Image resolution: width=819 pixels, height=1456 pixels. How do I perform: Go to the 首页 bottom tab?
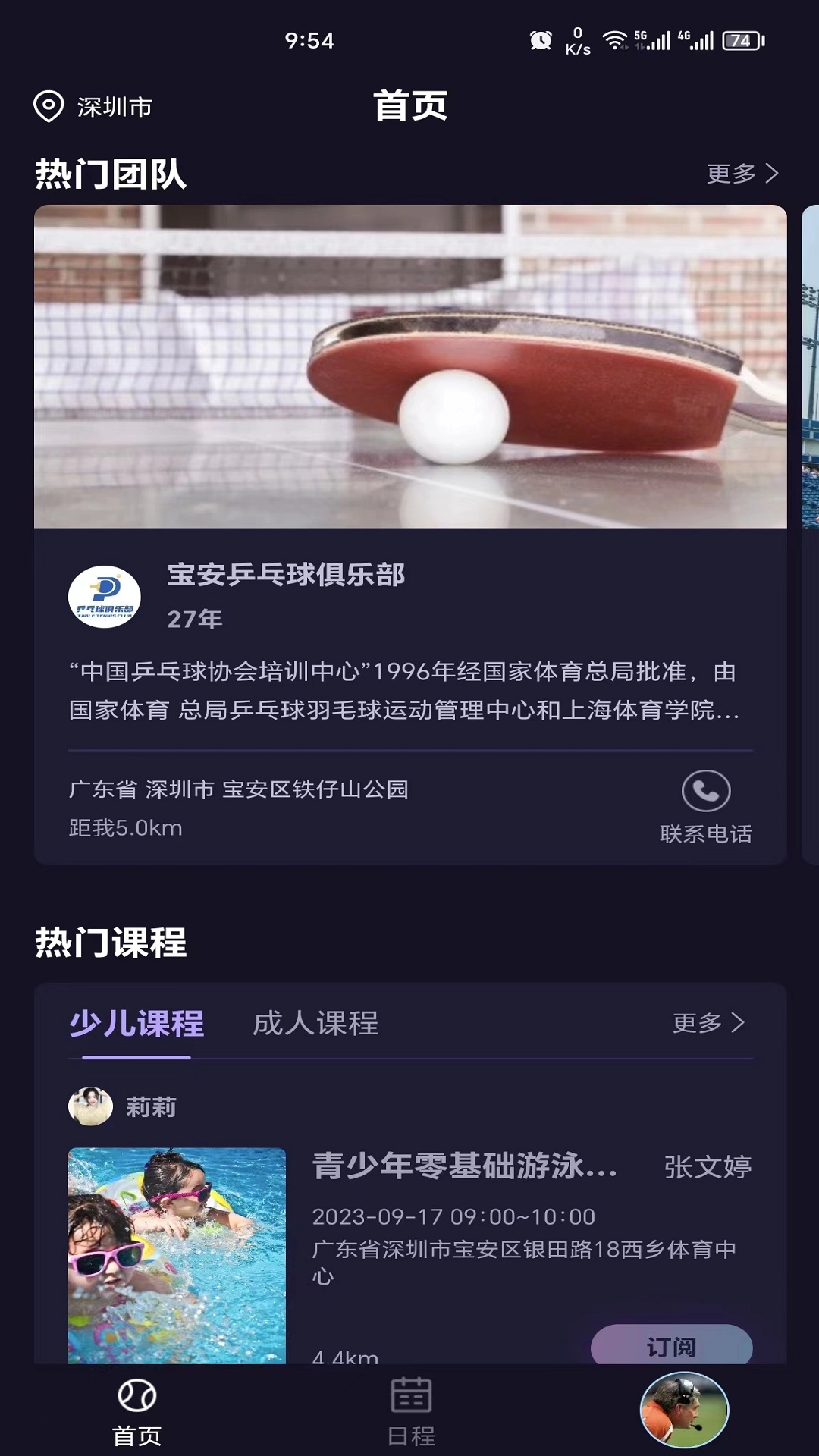(x=136, y=1412)
